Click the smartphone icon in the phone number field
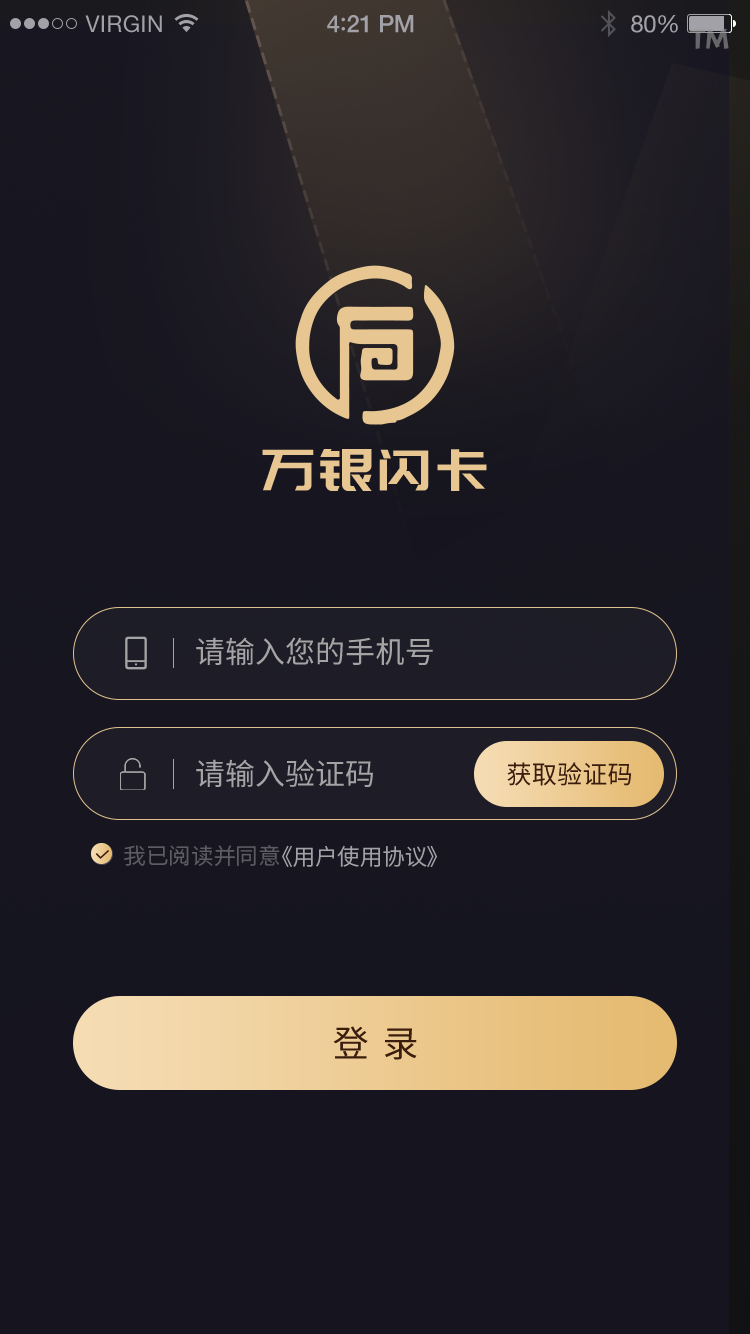The height and width of the screenshot is (1334, 750). (137, 653)
